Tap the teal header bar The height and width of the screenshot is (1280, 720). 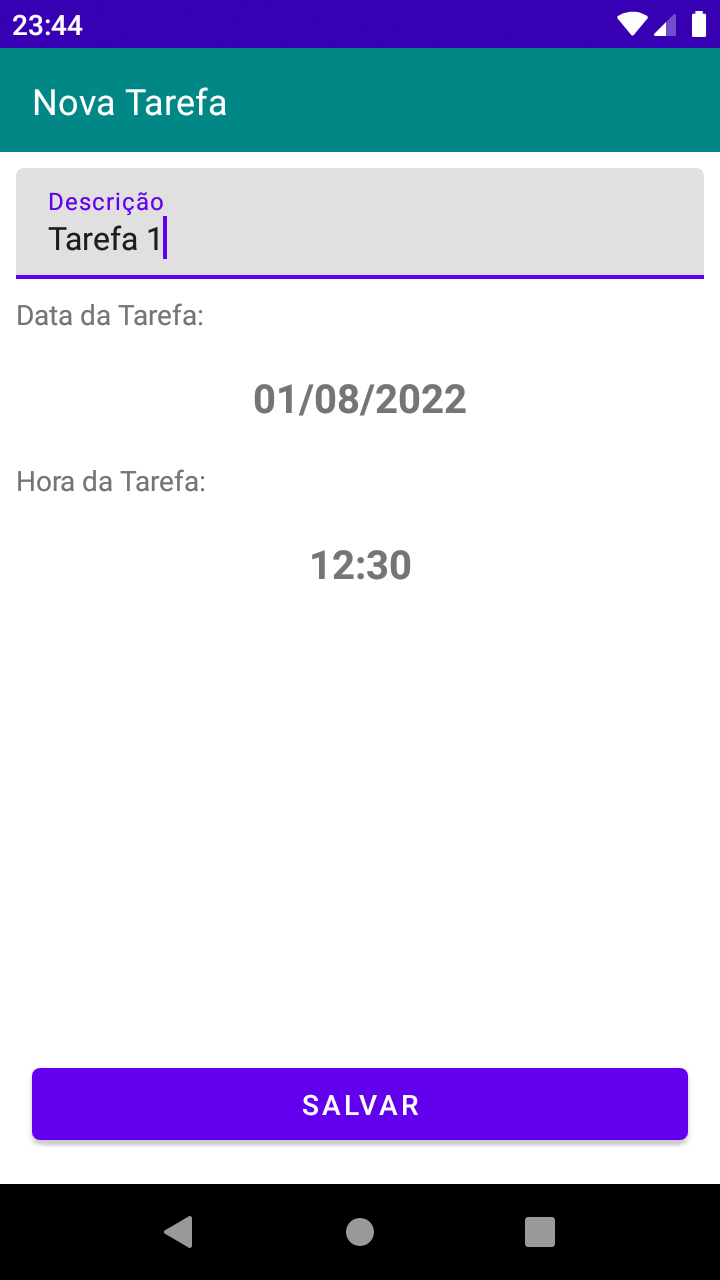[450, 100]
